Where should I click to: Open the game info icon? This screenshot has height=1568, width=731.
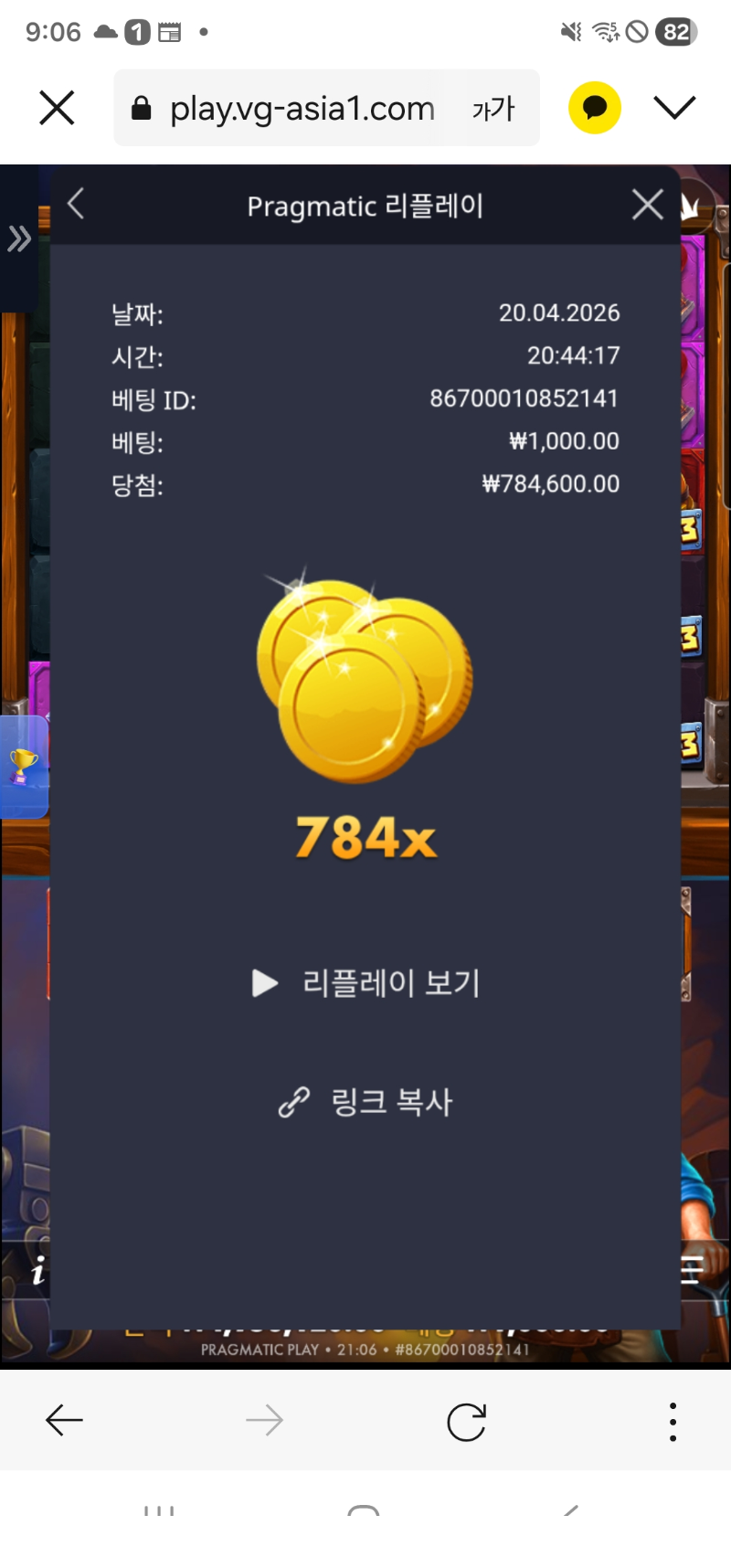37,1271
